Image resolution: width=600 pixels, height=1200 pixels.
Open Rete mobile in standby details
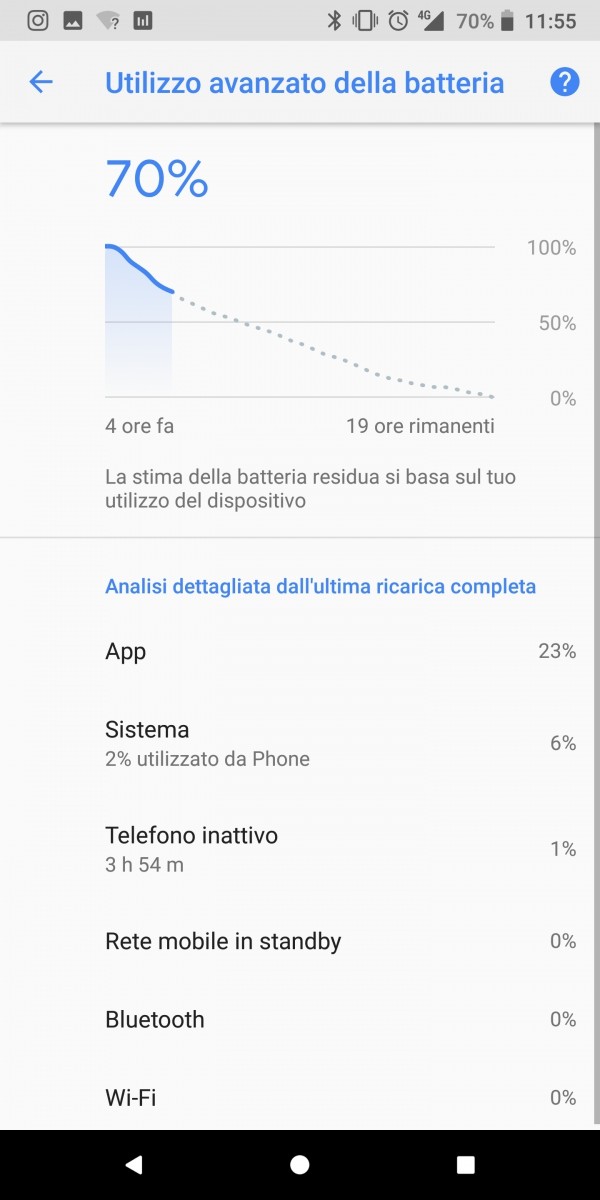tap(300, 941)
